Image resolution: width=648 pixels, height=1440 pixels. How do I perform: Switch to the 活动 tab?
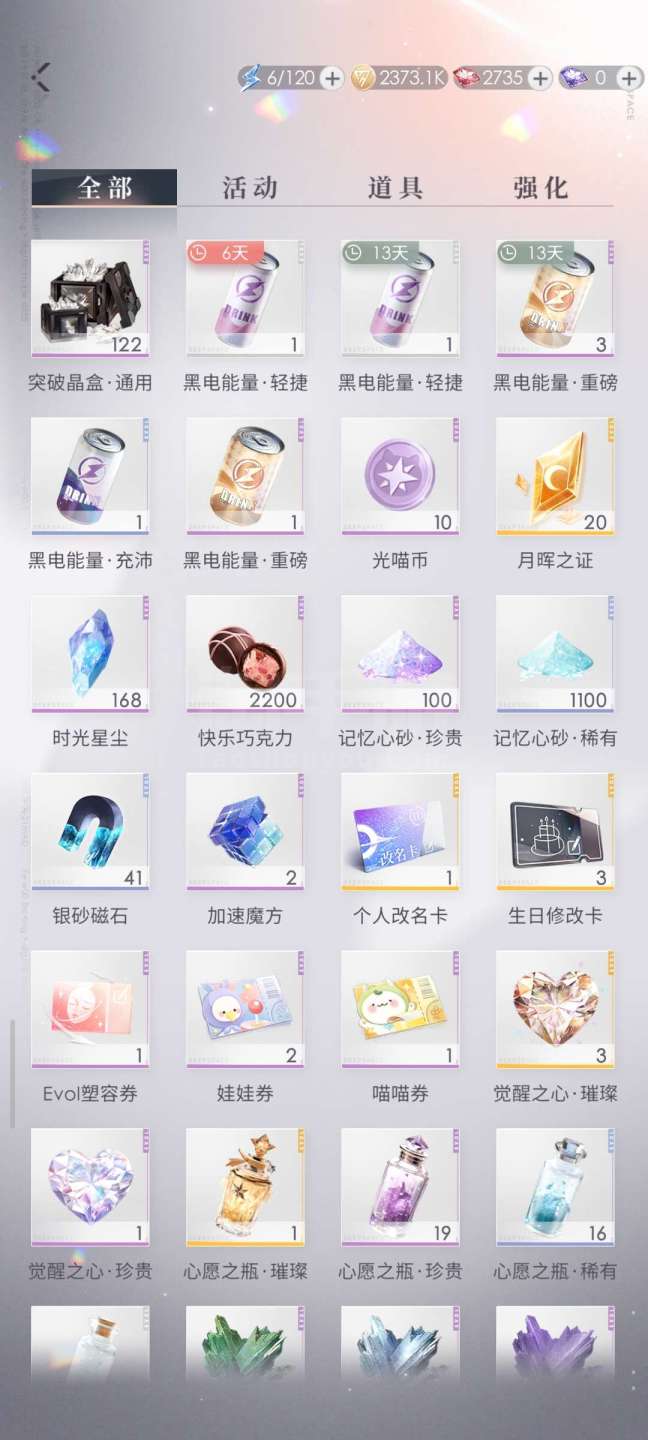point(249,188)
